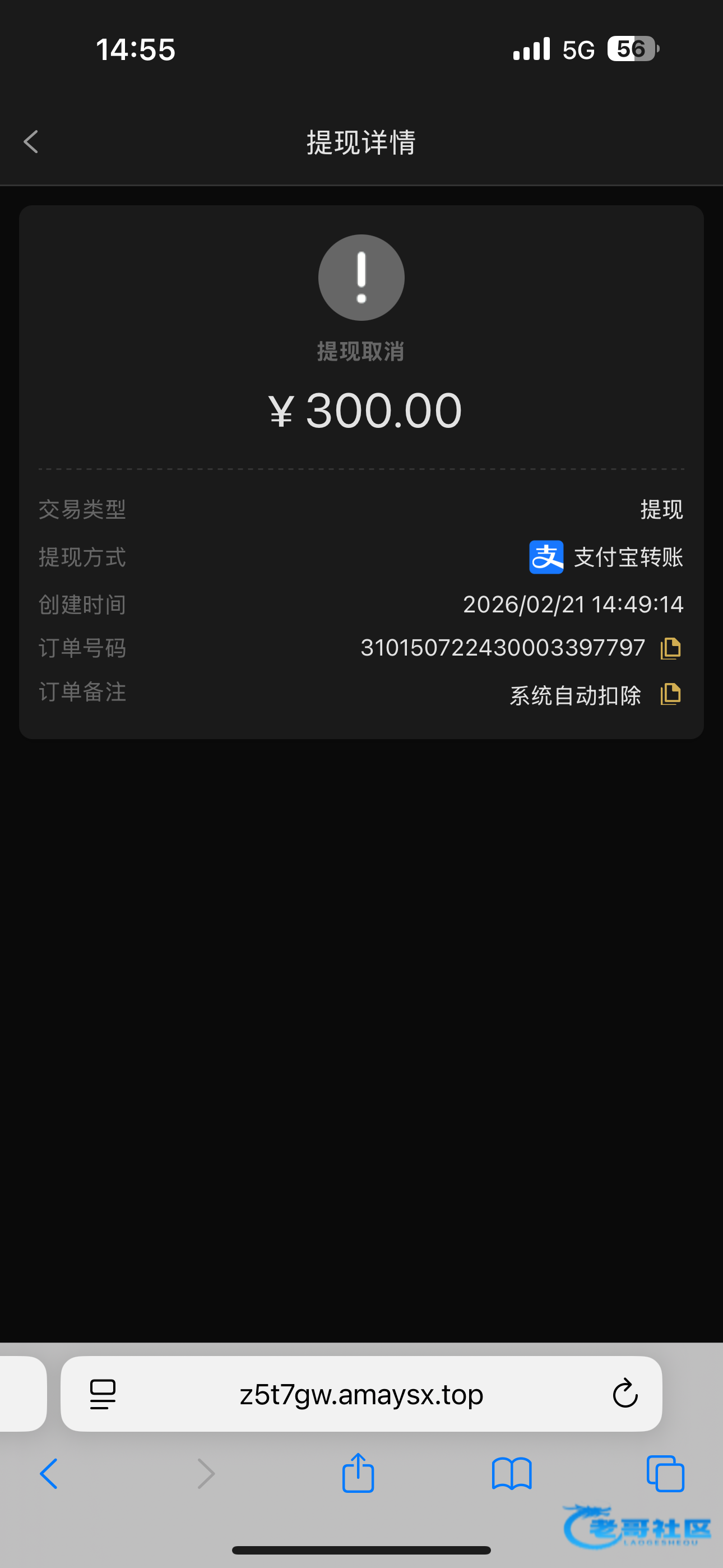Copy the order number 订单号码
The height and width of the screenshot is (1568, 723).
670,648
